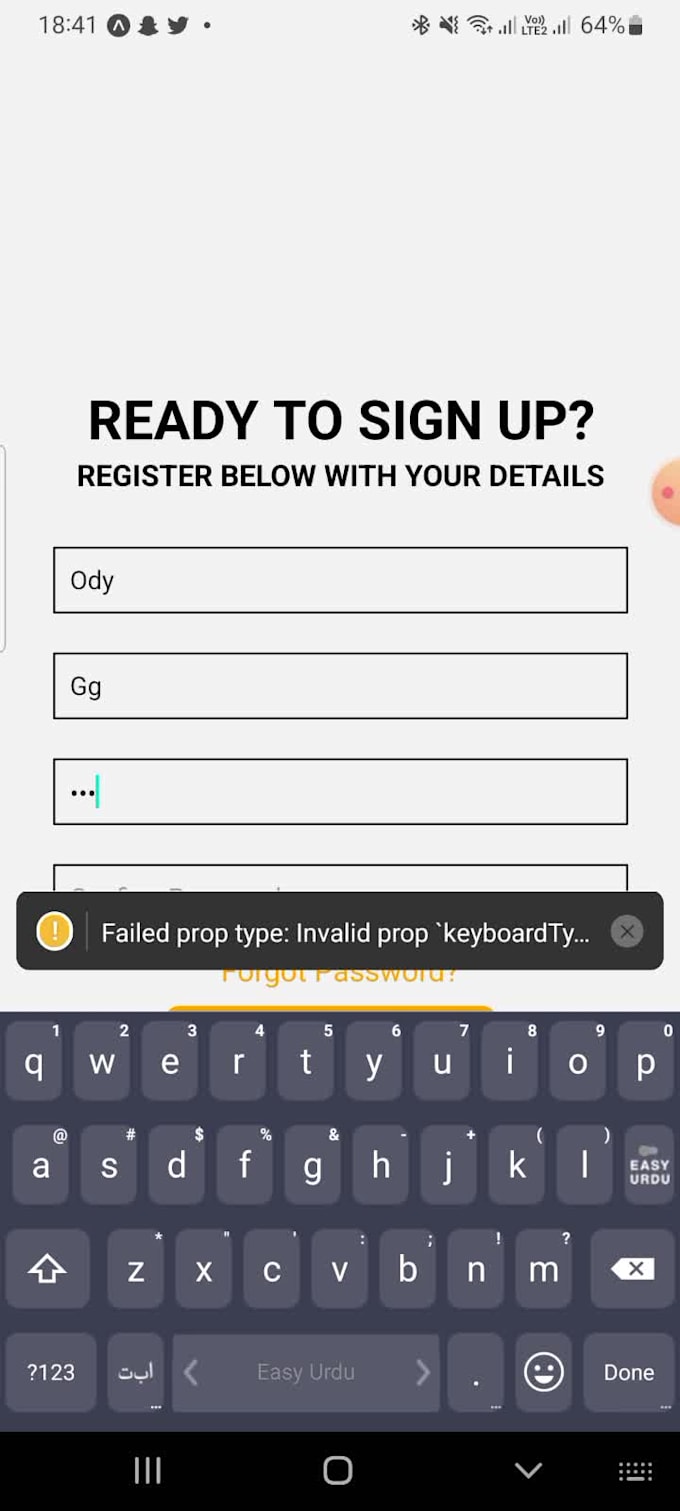Tap the Forgot Password link
The height and width of the screenshot is (1511, 680).
click(340, 976)
